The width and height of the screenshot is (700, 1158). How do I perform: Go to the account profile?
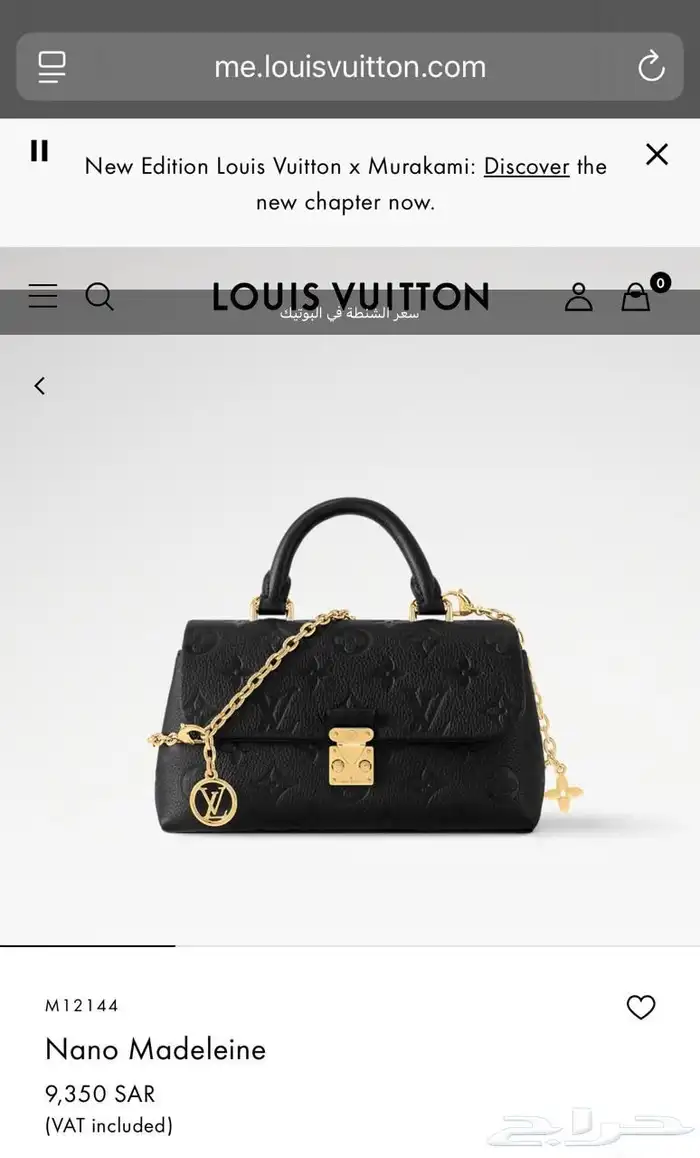coord(578,296)
